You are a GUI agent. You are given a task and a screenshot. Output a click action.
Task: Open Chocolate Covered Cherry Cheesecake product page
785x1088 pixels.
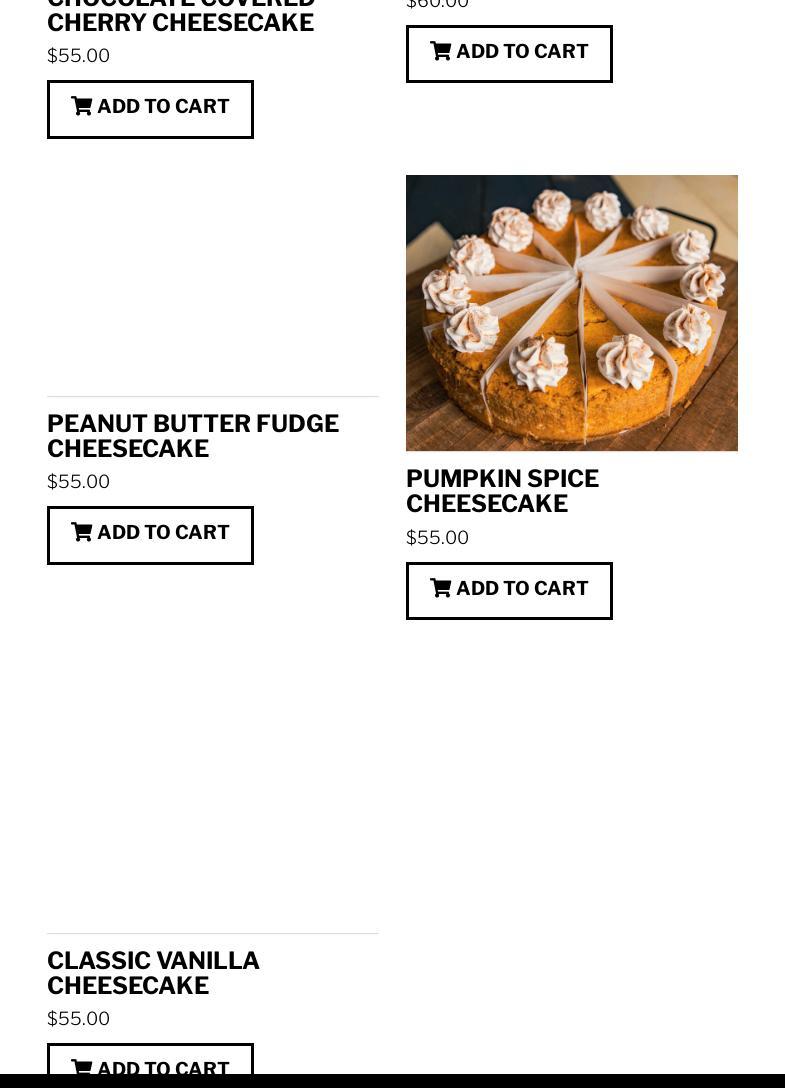click(x=180, y=20)
